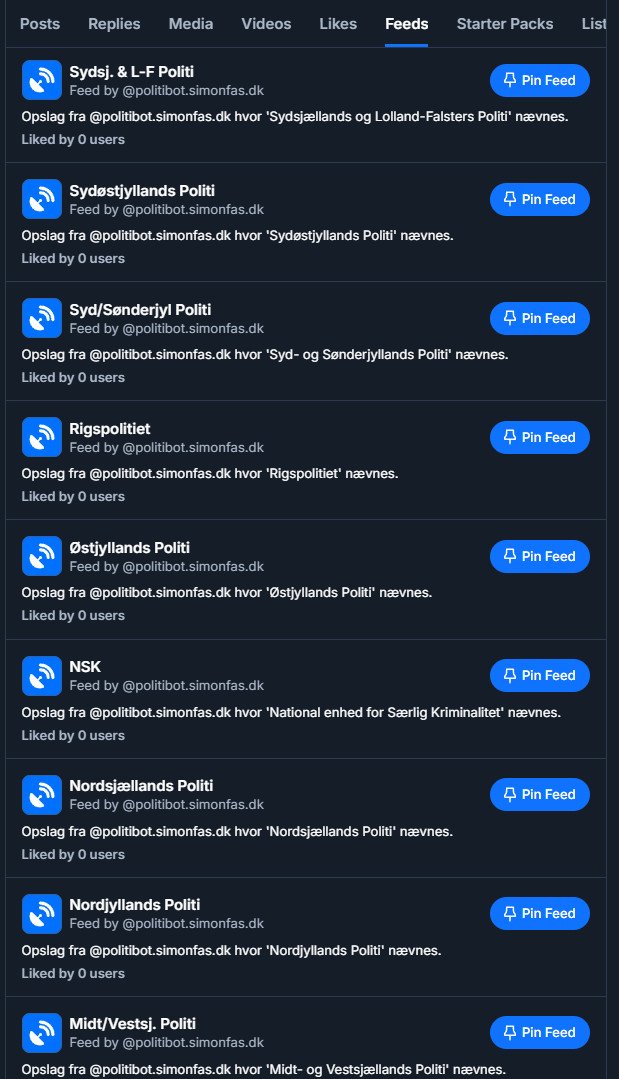This screenshot has height=1079, width=619.
Task: Open the Sydøstjyllands Politi feed
Action: click(x=142, y=191)
